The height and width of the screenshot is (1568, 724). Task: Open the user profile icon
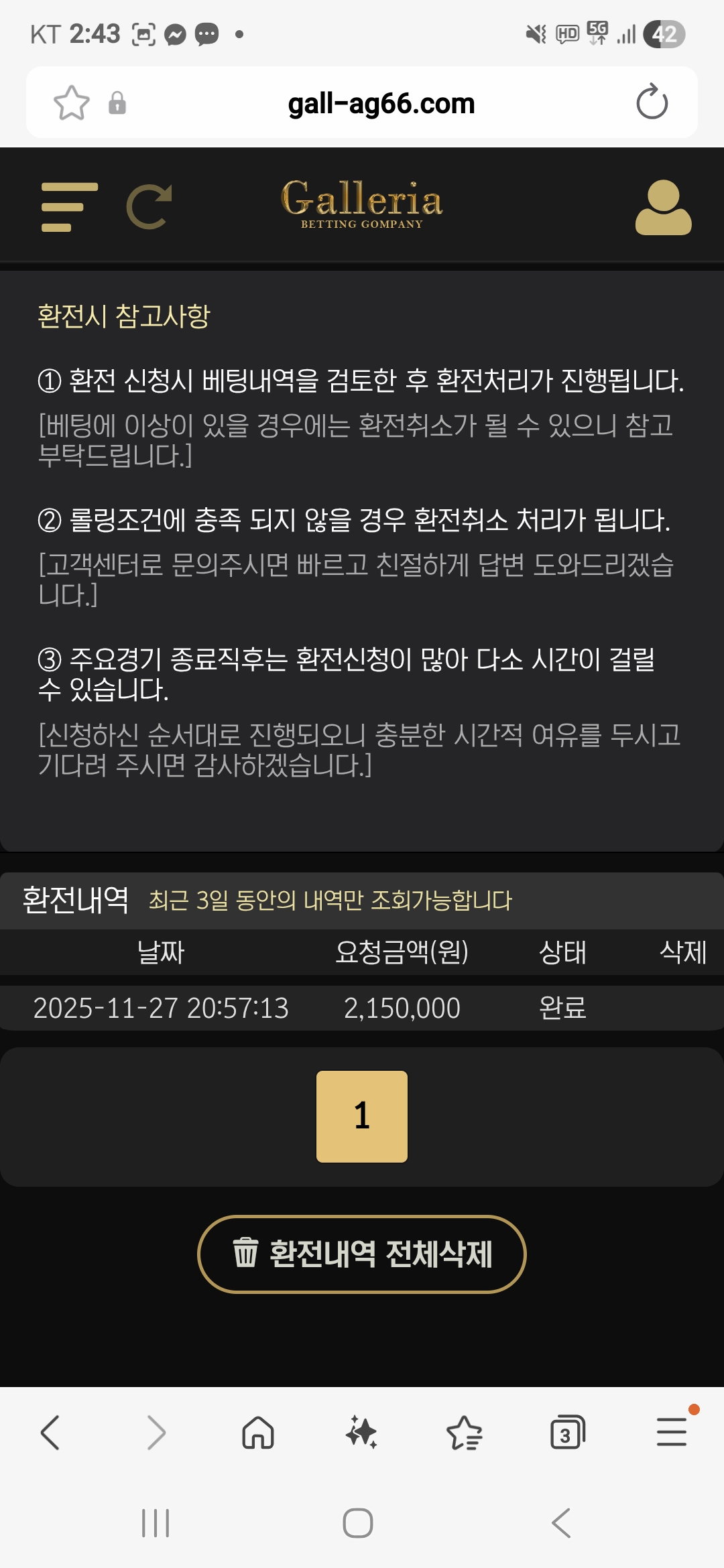tap(663, 207)
